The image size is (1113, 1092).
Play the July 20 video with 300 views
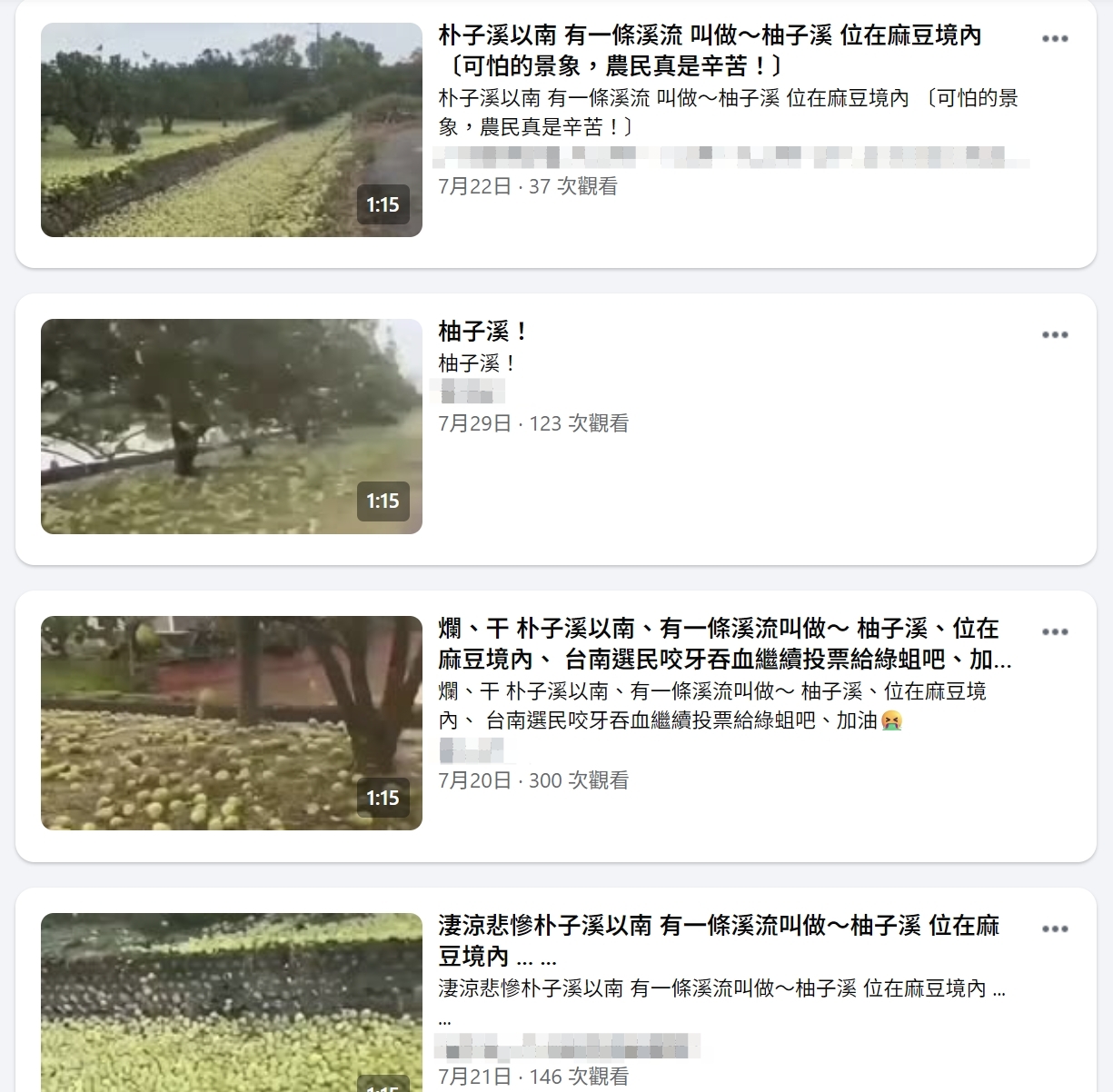pos(231,723)
